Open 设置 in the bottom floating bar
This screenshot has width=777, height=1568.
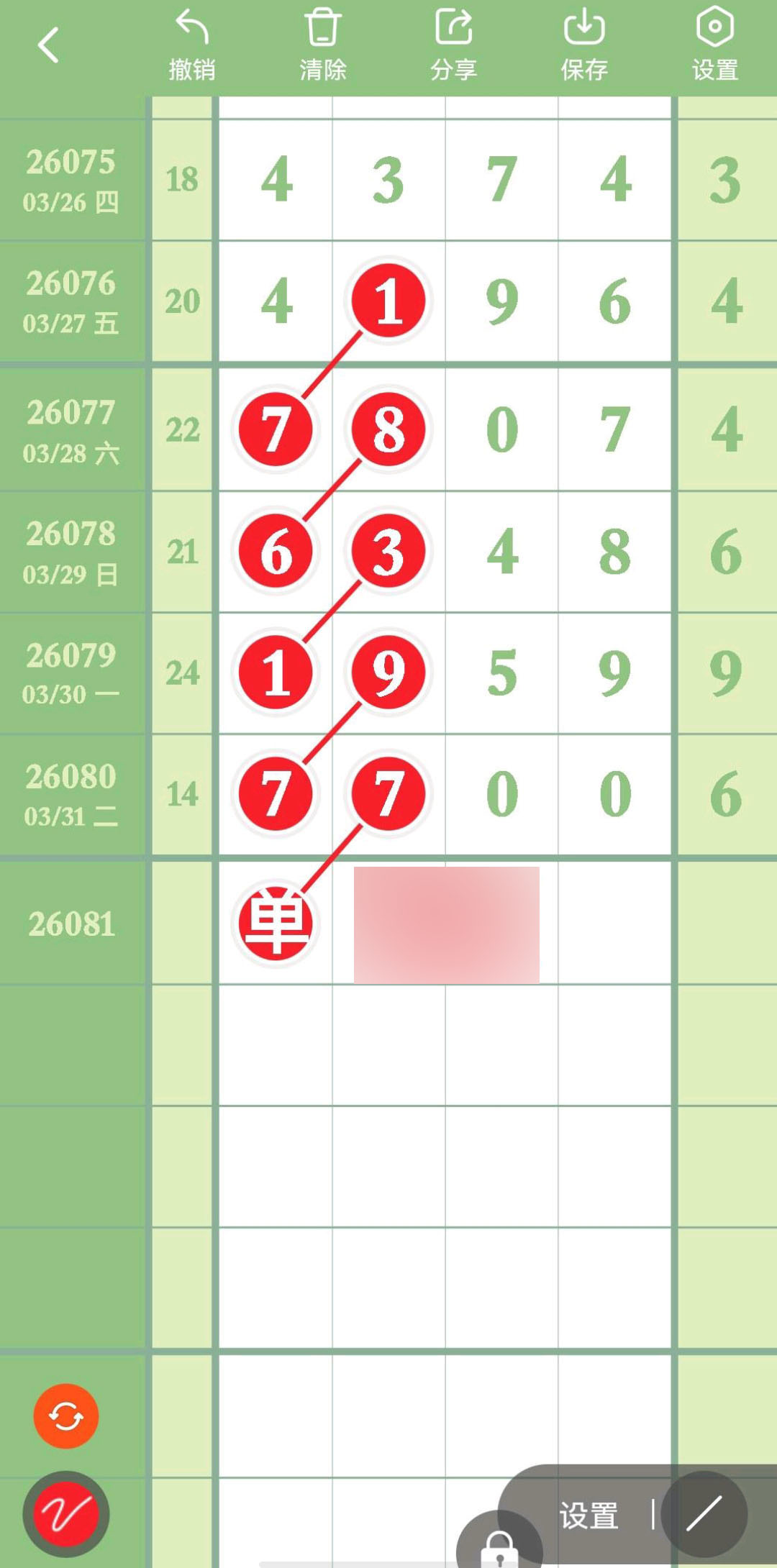[589, 1515]
